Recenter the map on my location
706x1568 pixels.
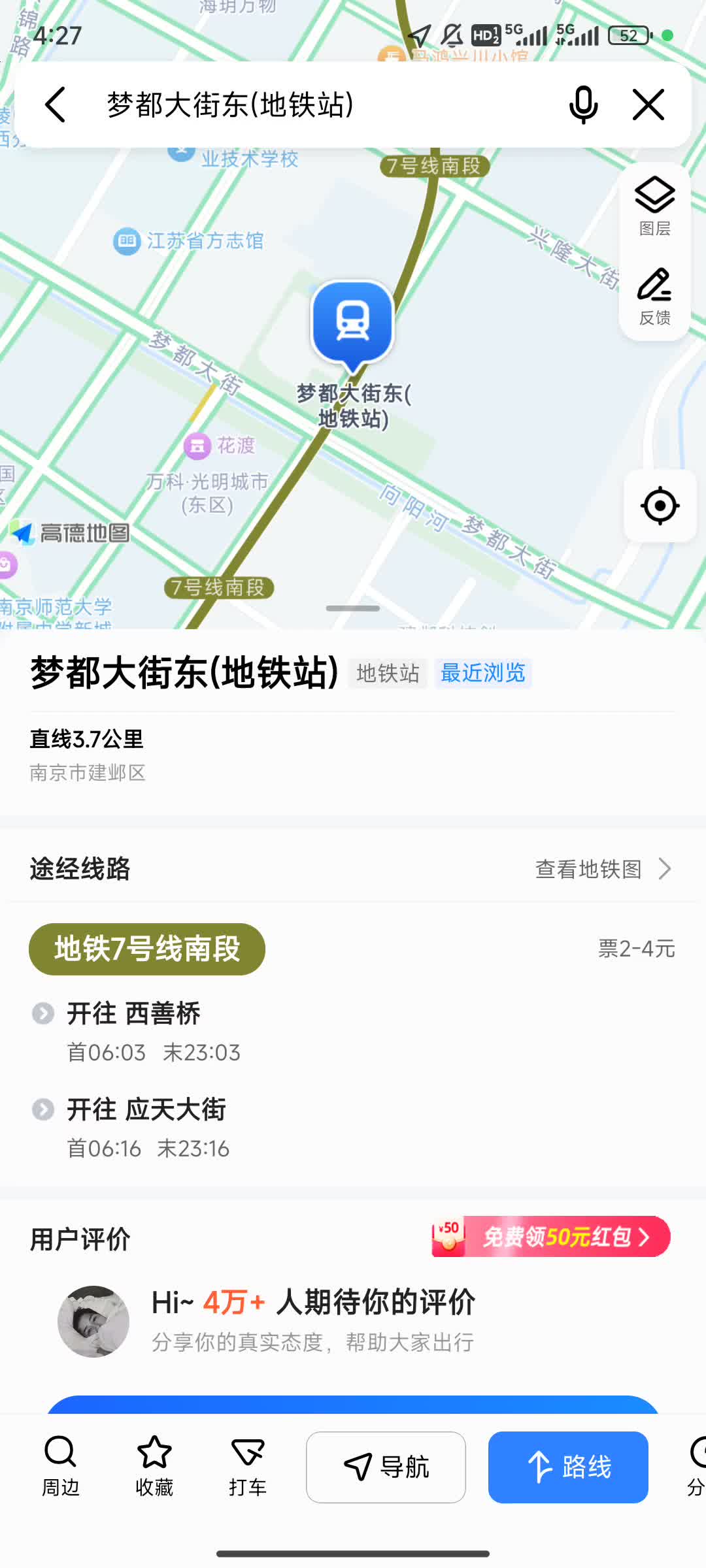[x=660, y=506]
